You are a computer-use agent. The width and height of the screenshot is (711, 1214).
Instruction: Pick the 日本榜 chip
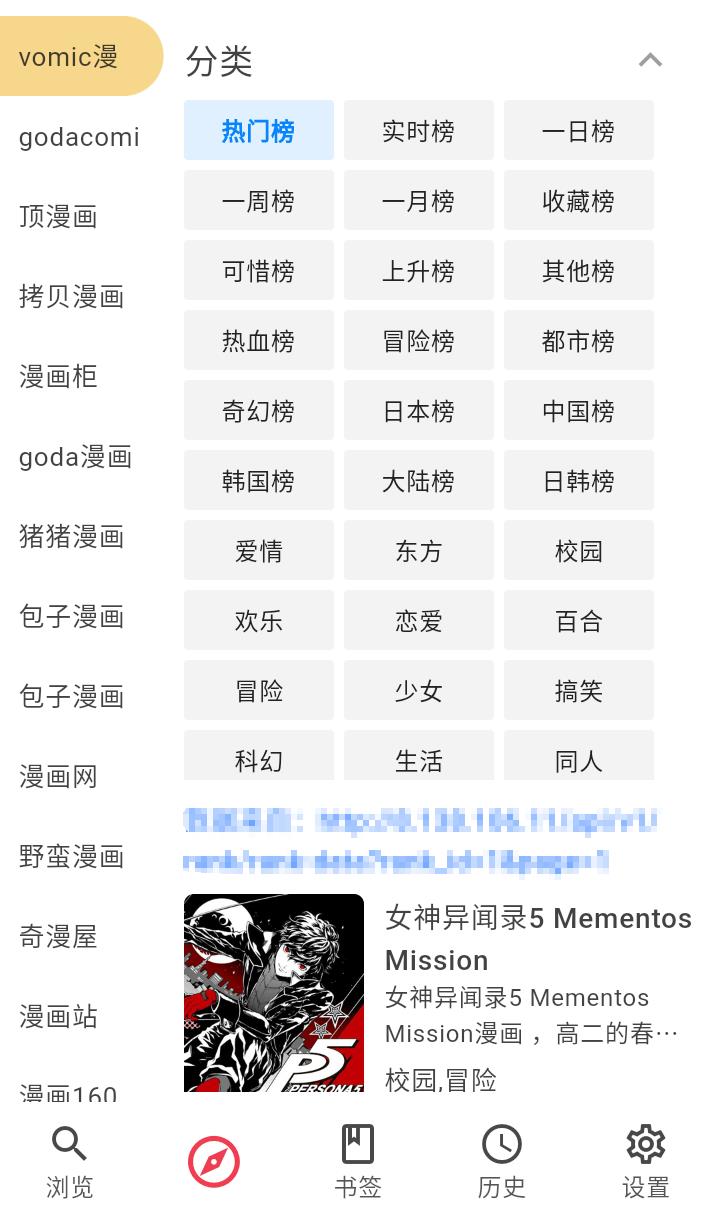click(x=418, y=411)
